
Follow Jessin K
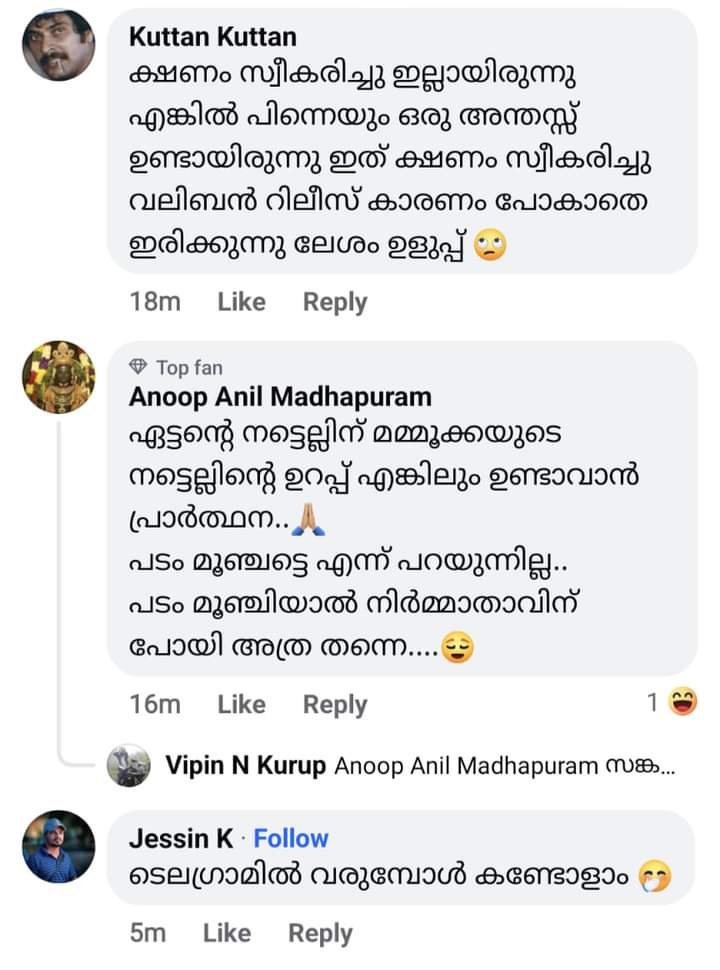[x=291, y=838]
